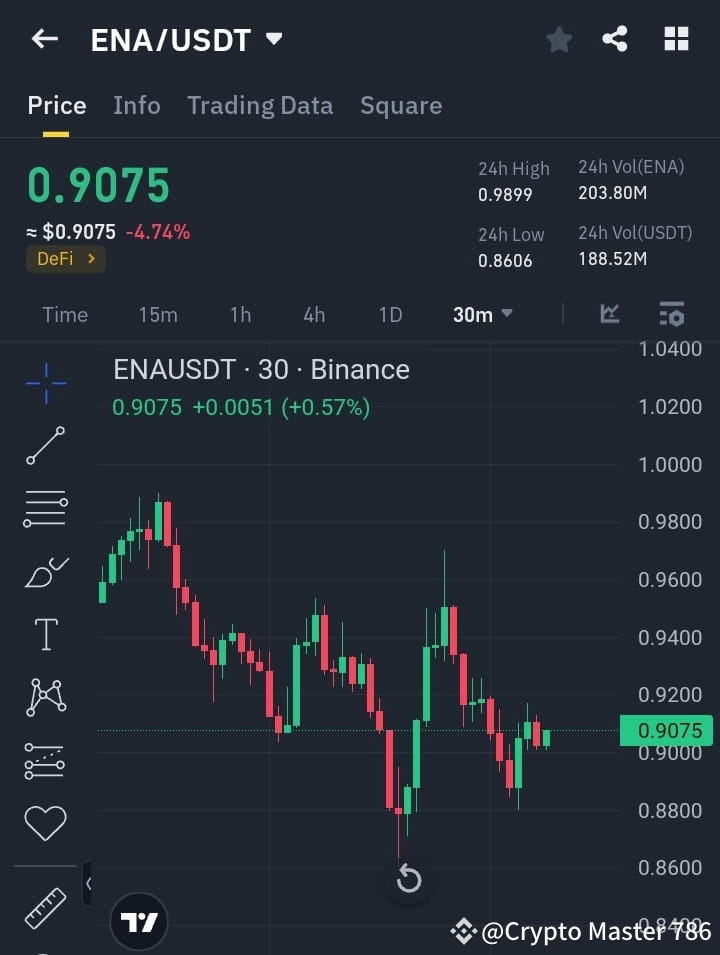This screenshot has height=955, width=720.
Task: Open the Square tab
Action: pyautogui.click(x=400, y=105)
